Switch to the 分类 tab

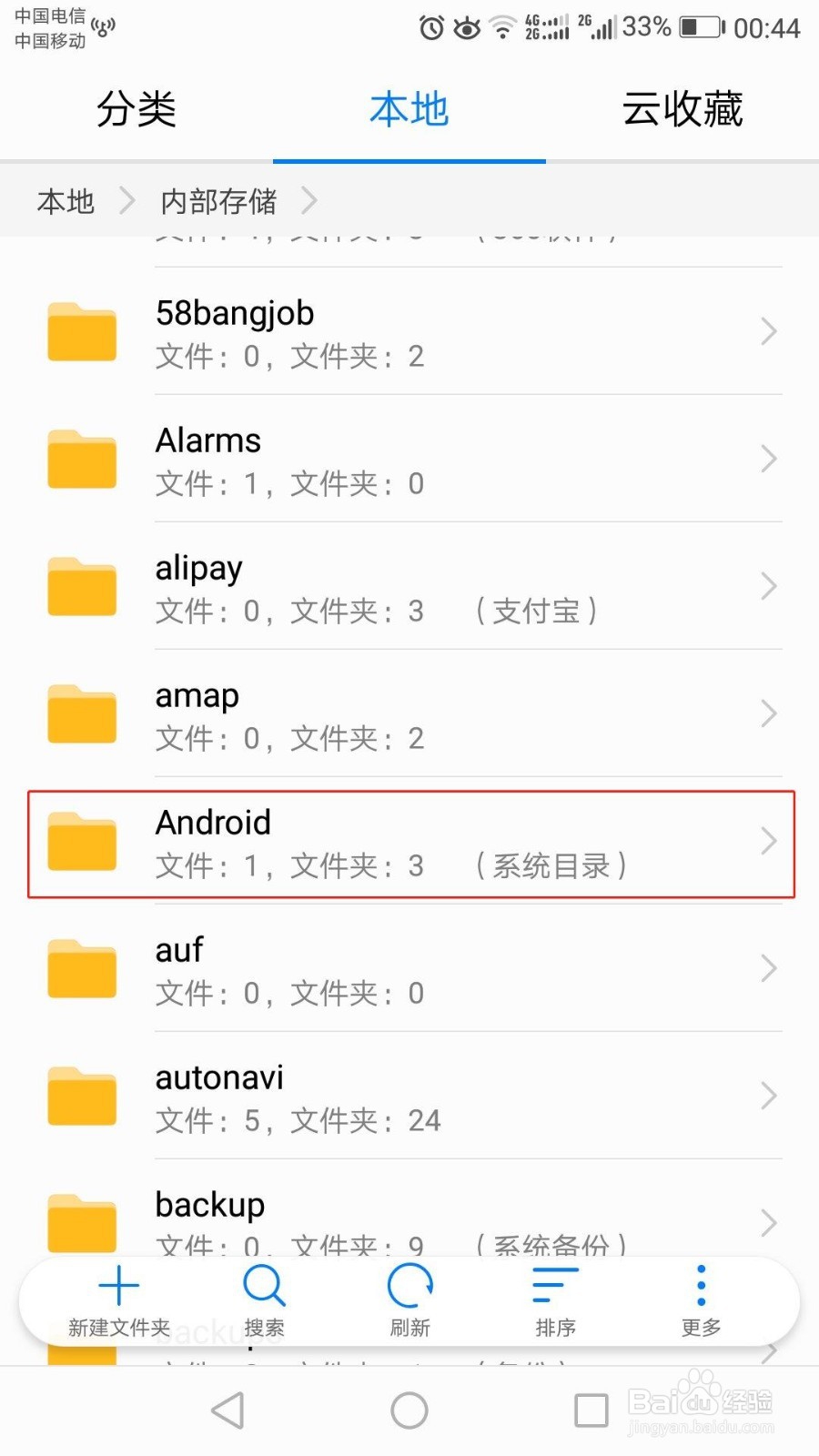(135, 109)
